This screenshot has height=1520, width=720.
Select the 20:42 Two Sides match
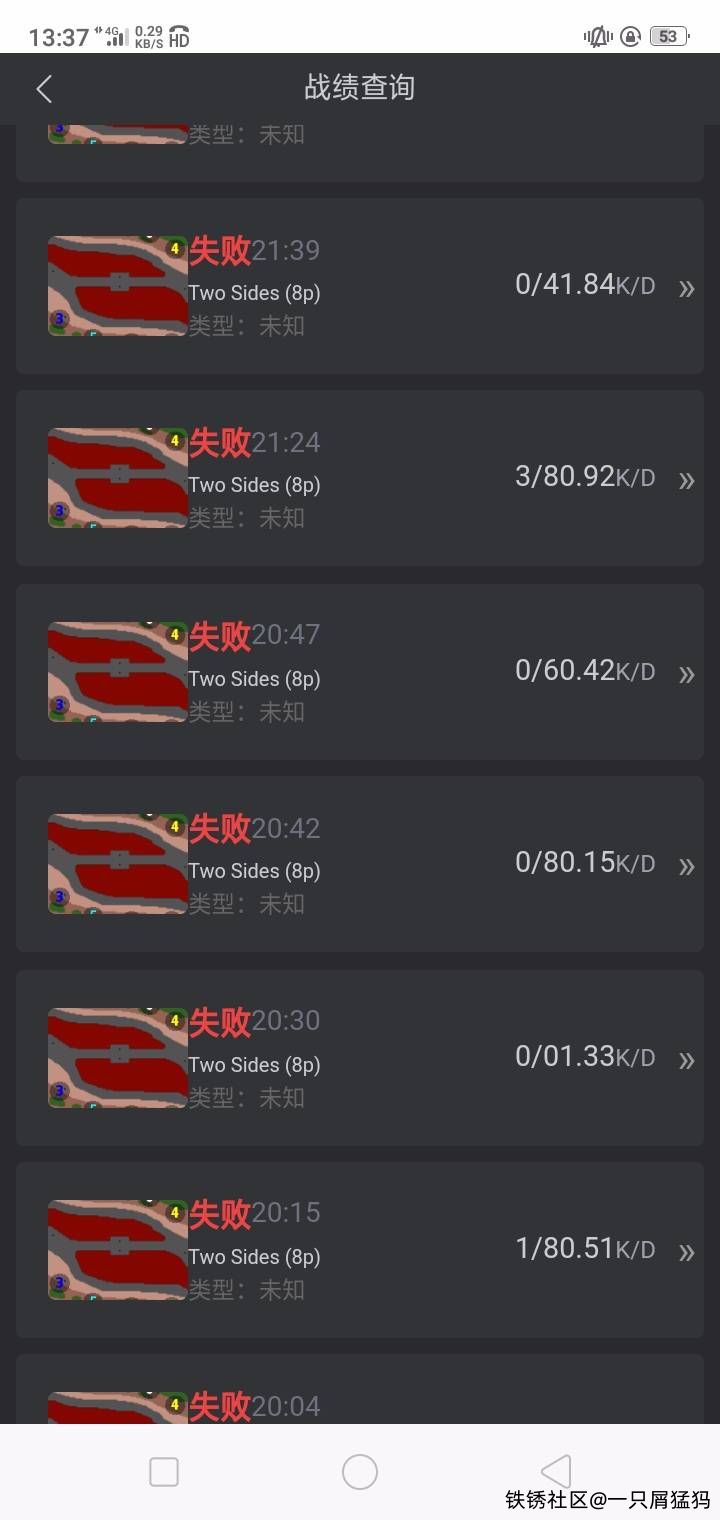[360, 864]
